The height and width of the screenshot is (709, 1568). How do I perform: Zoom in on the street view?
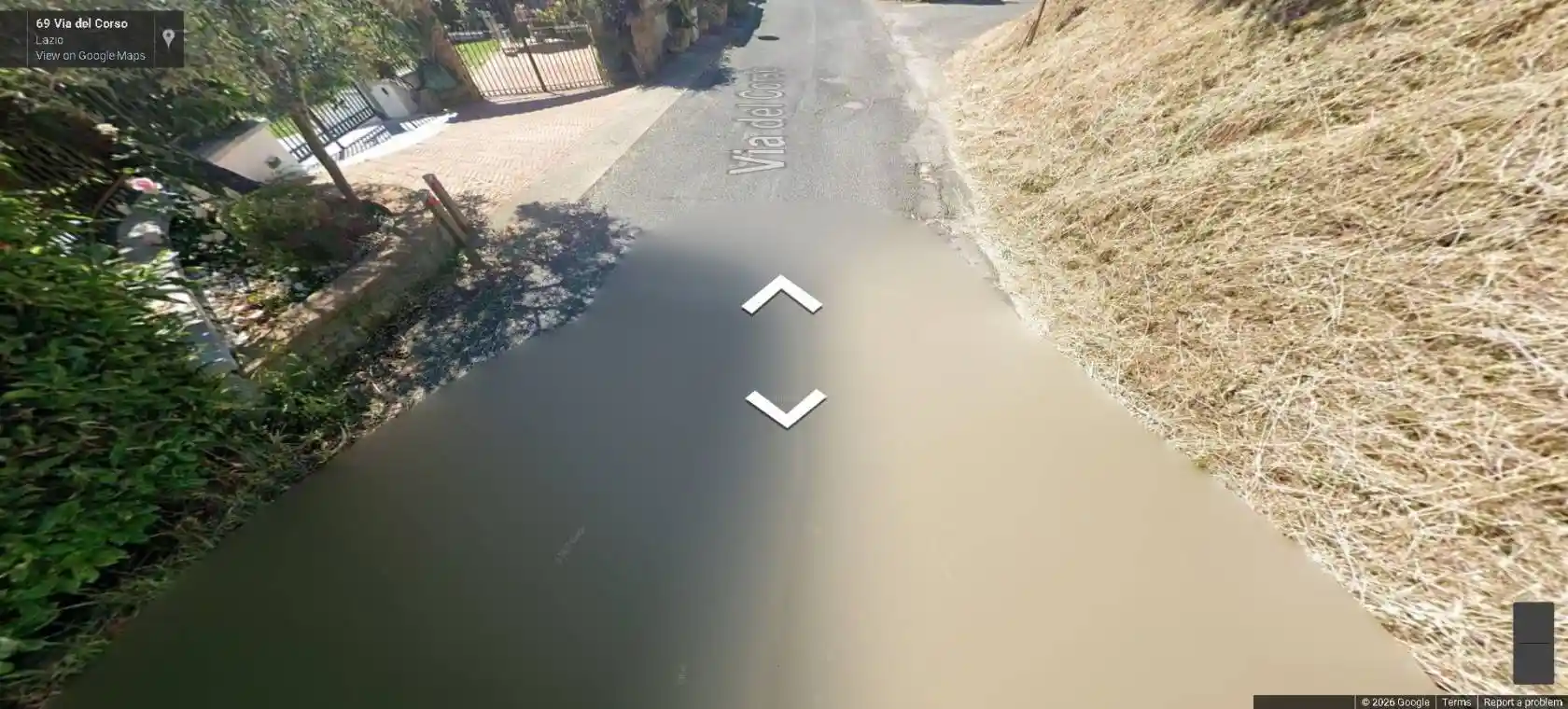click(1533, 622)
